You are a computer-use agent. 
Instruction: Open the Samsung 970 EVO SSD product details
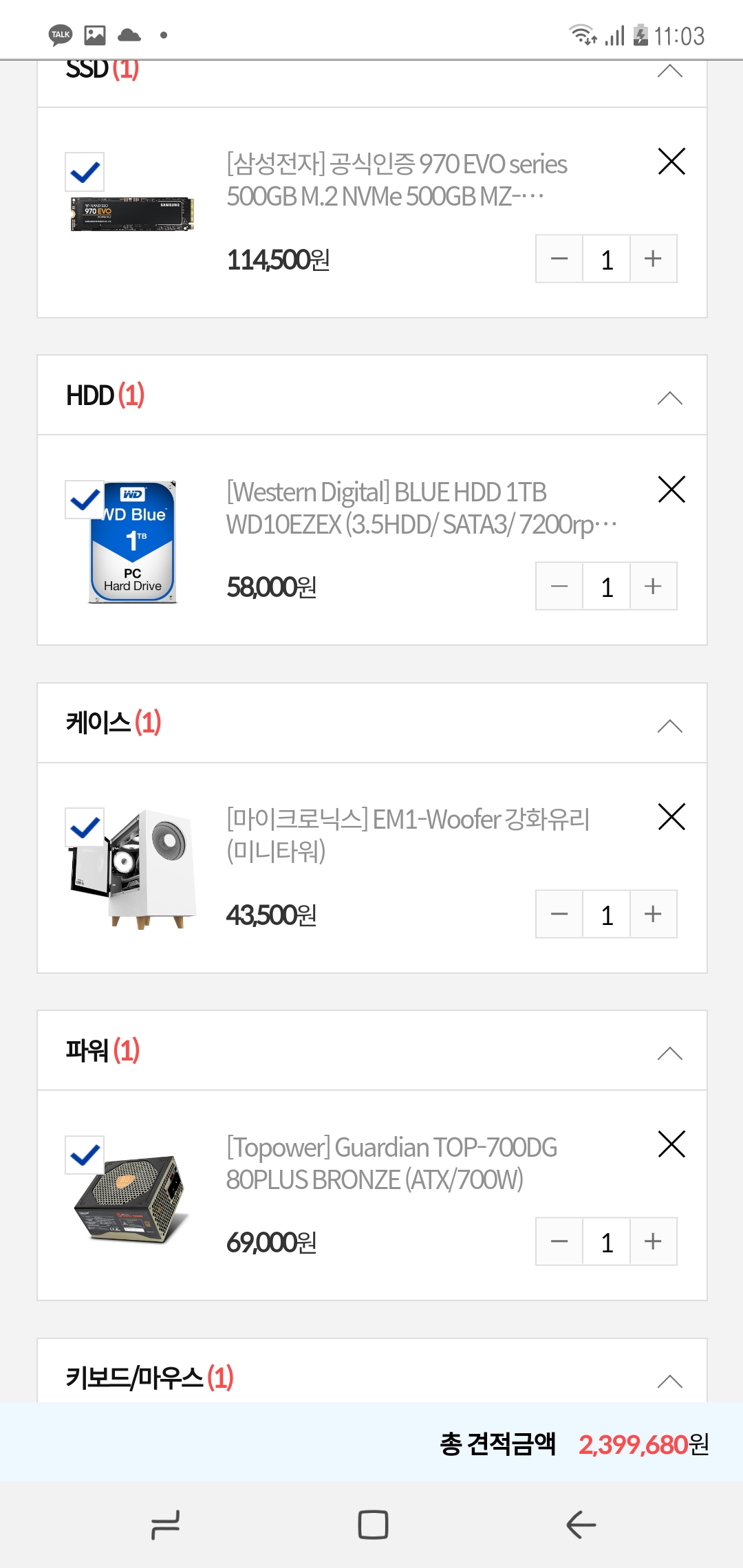(396, 180)
